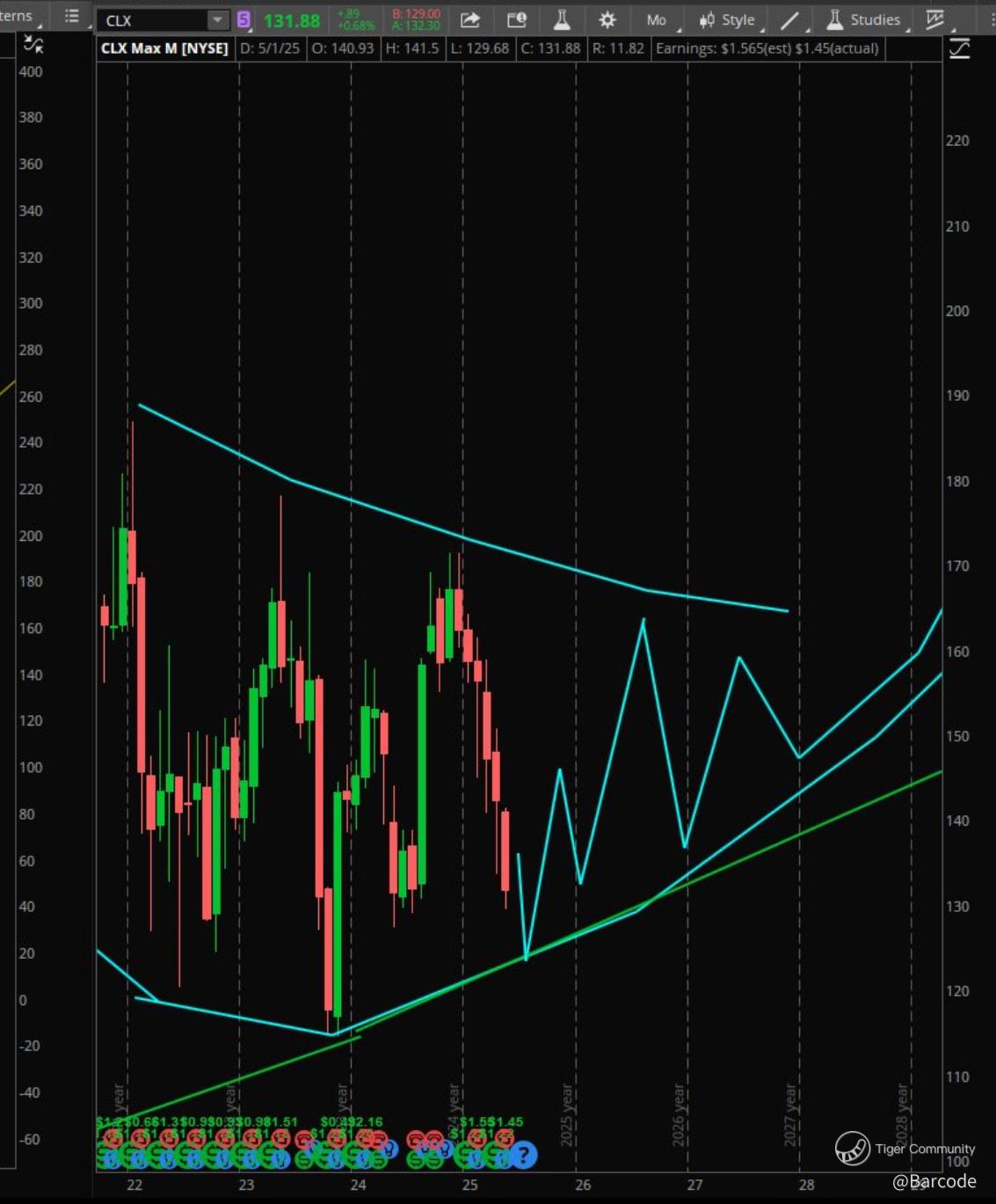Toggle the price axis scale icon

click(x=960, y=49)
